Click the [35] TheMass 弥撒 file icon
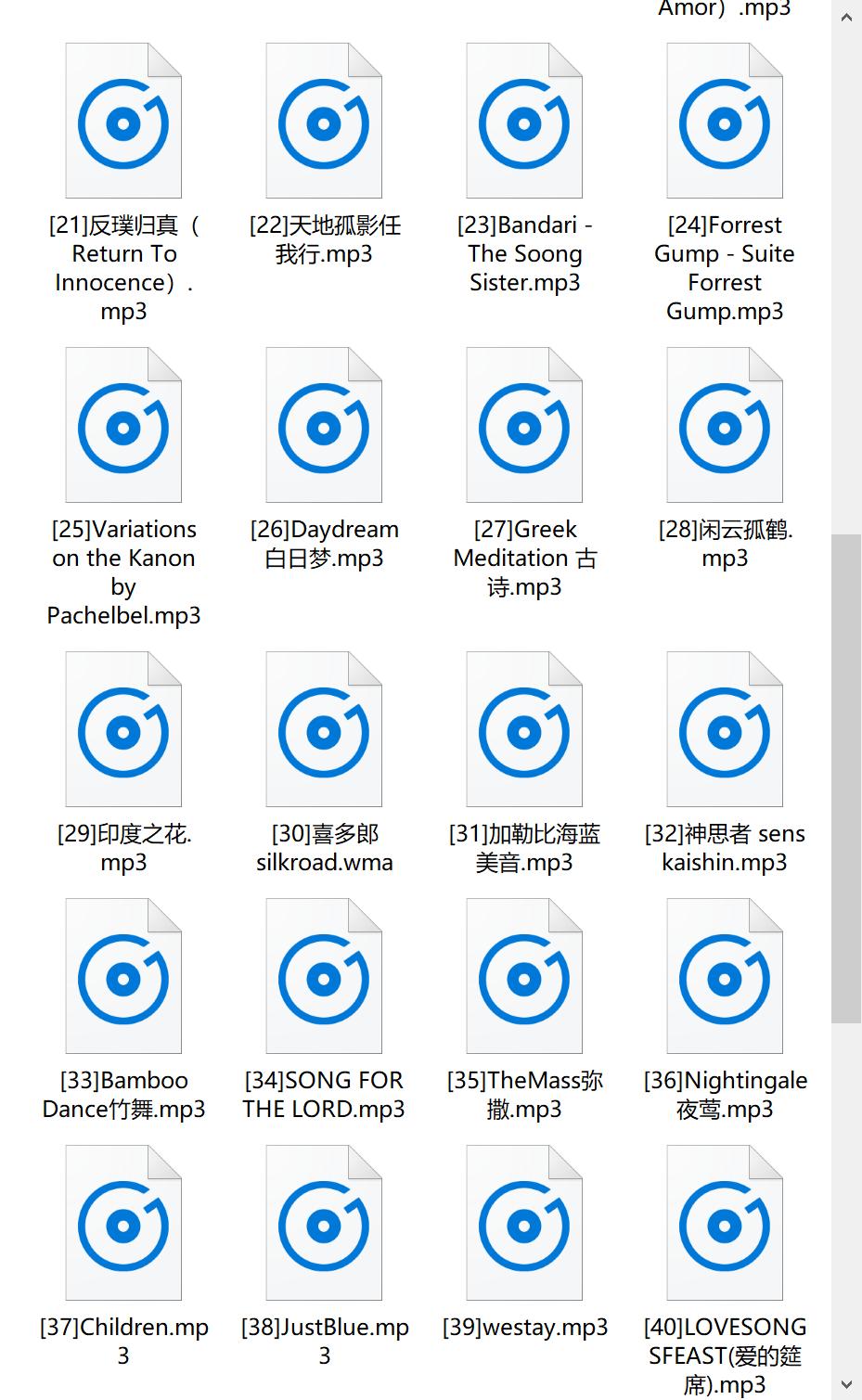The image size is (862, 1400). point(524,976)
